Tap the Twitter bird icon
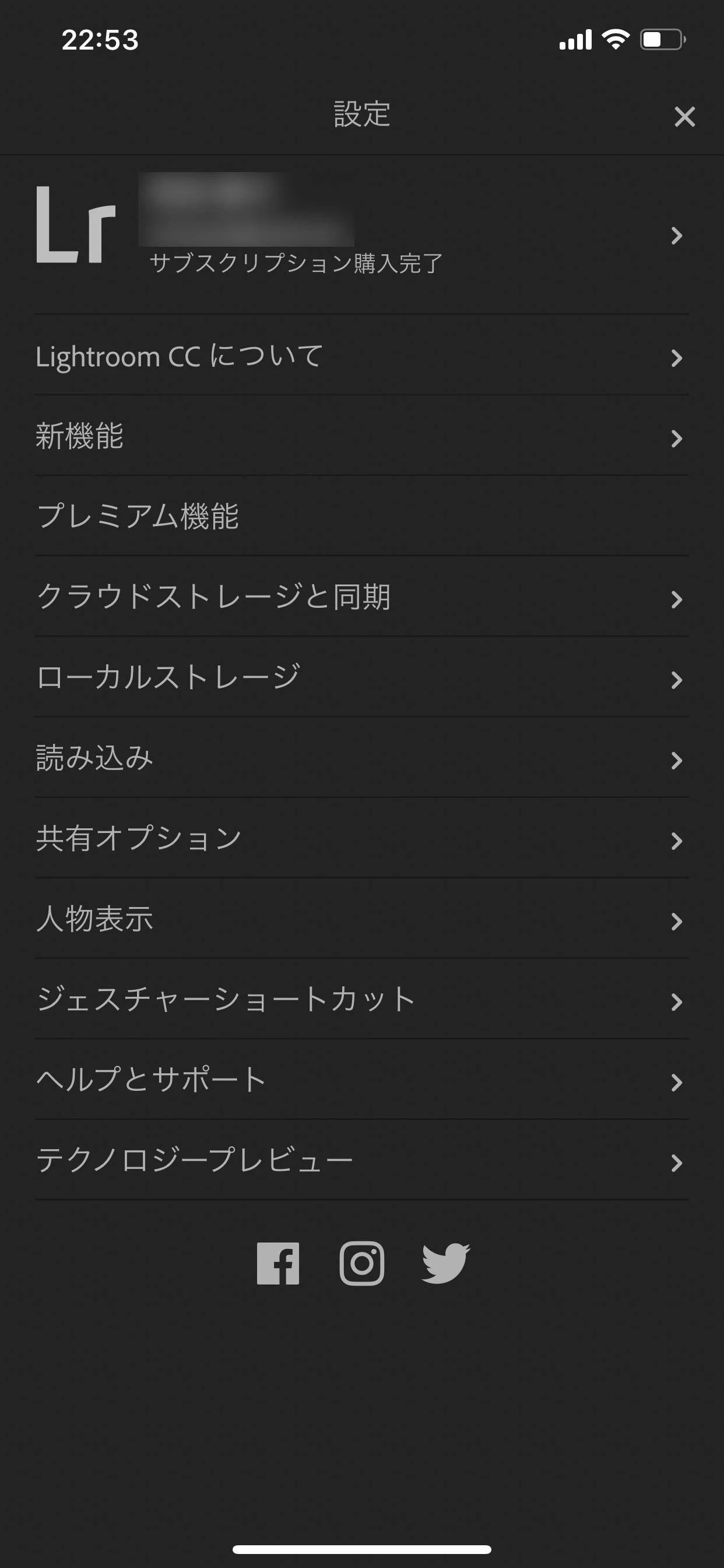The height and width of the screenshot is (1568, 724). pyautogui.click(x=445, y=1263)
